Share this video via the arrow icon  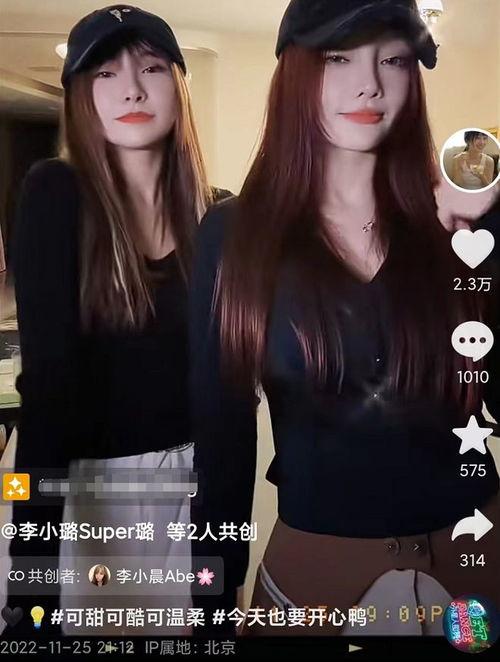coord(473,525)
